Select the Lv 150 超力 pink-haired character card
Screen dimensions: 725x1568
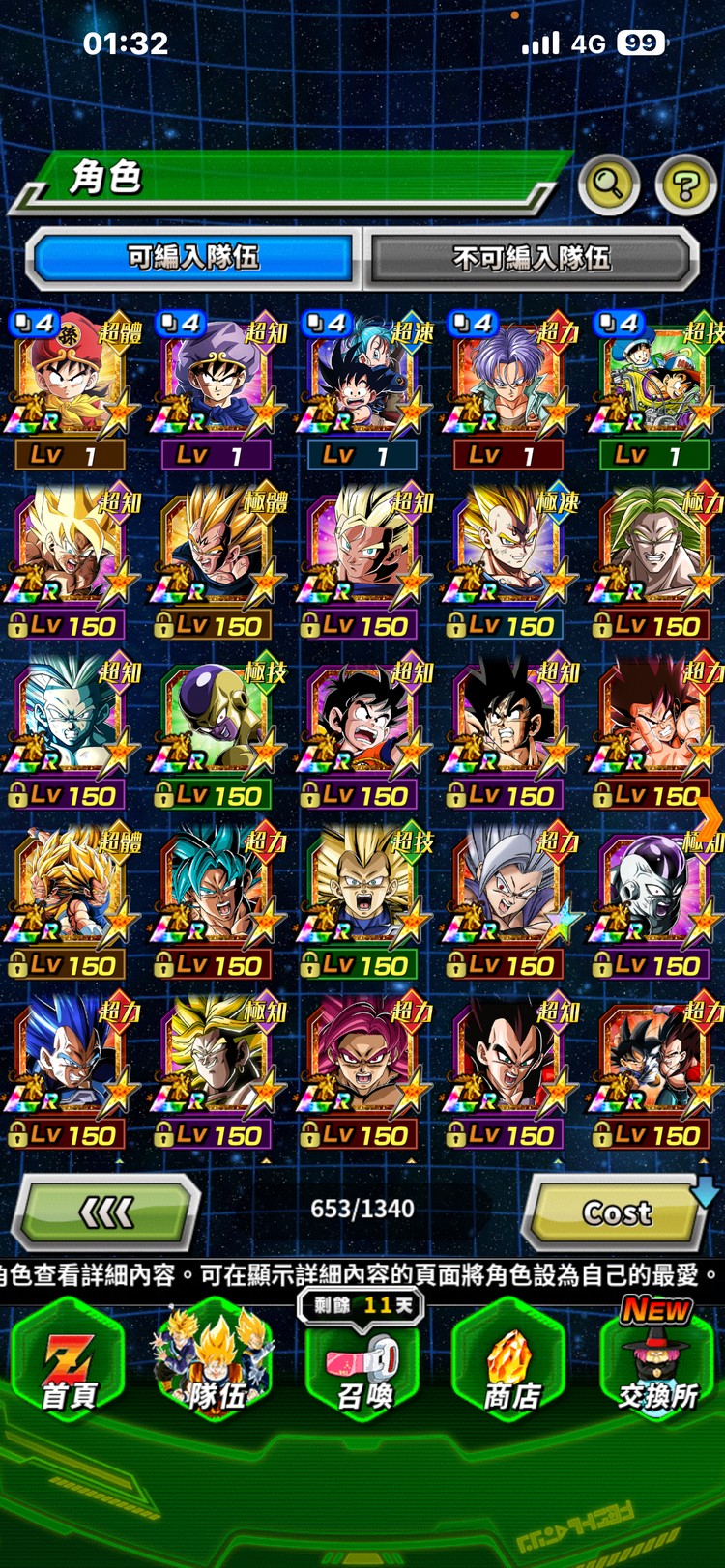(363, 1067)
